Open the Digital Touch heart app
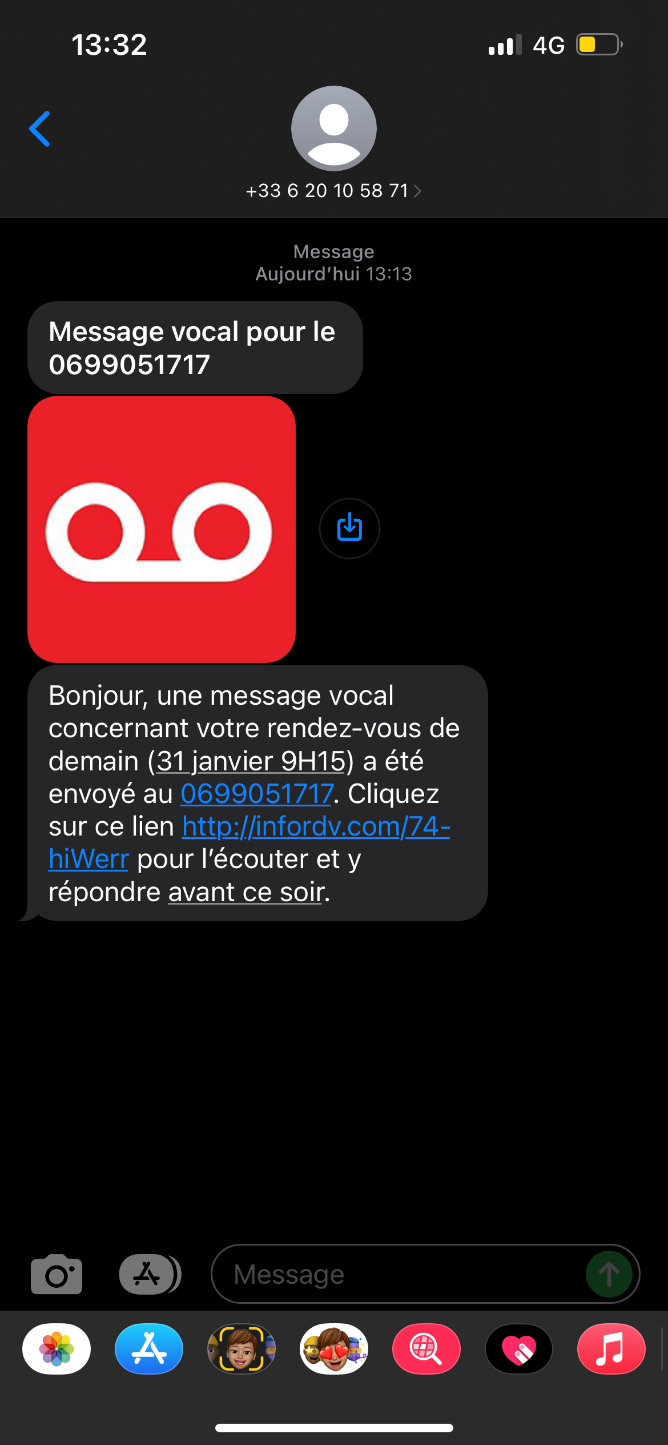This screenshot has width=668, height=1445. pyautogui.click(x=519, y=1349)
